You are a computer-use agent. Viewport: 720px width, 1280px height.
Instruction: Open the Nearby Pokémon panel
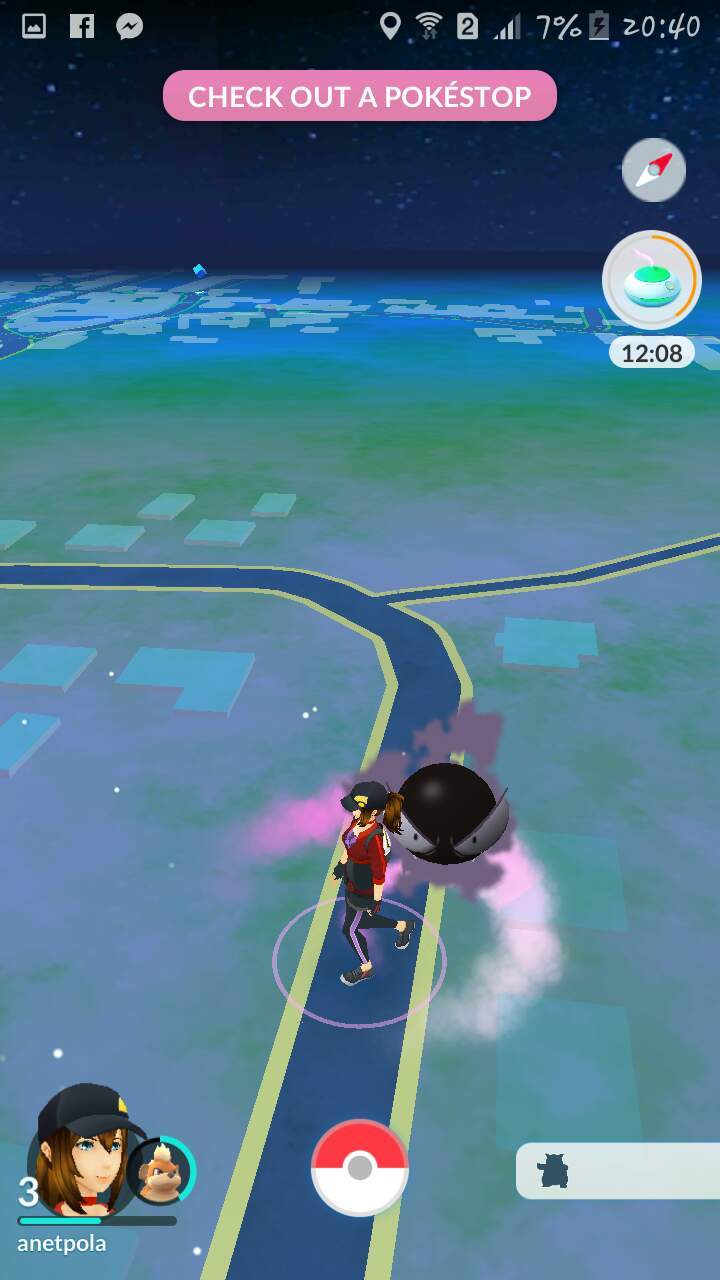[618, 1171]
